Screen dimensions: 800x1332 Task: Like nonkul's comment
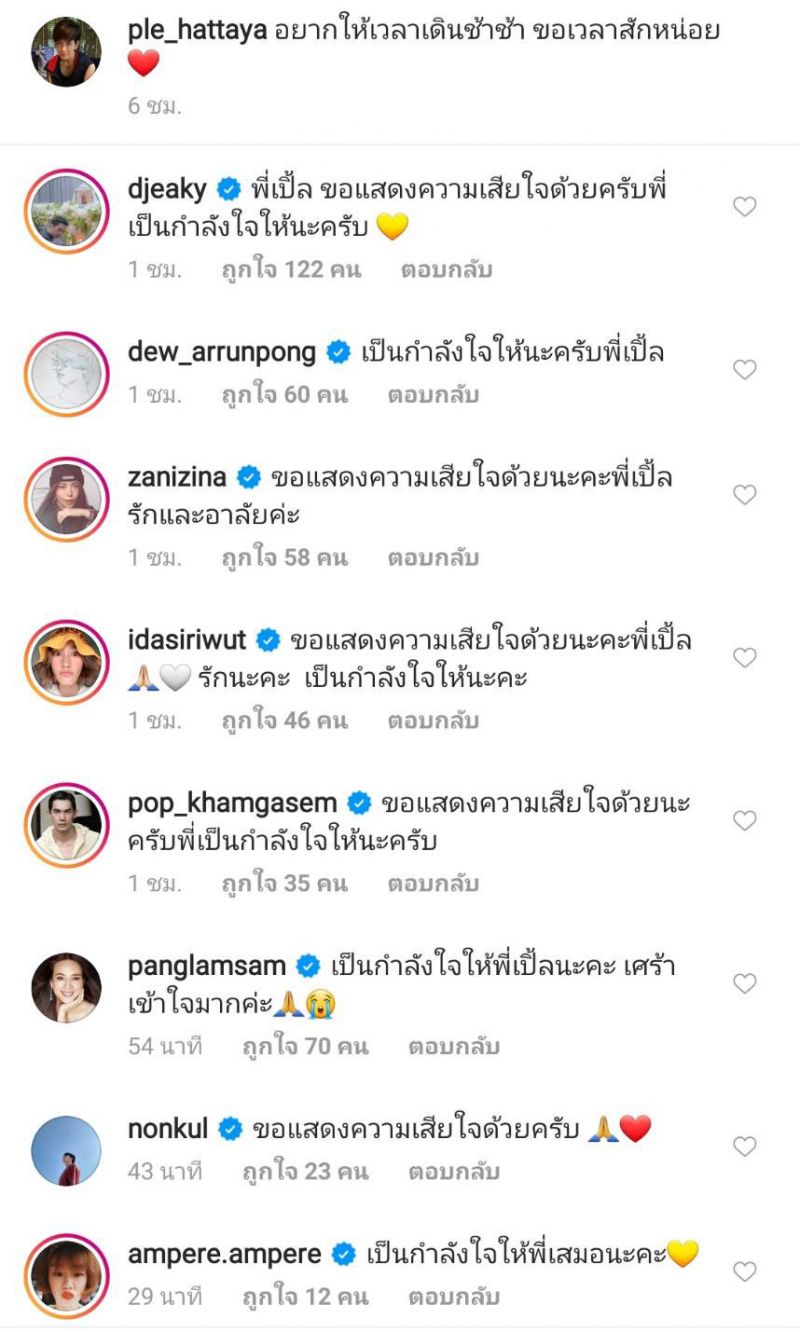point(745,1146)
